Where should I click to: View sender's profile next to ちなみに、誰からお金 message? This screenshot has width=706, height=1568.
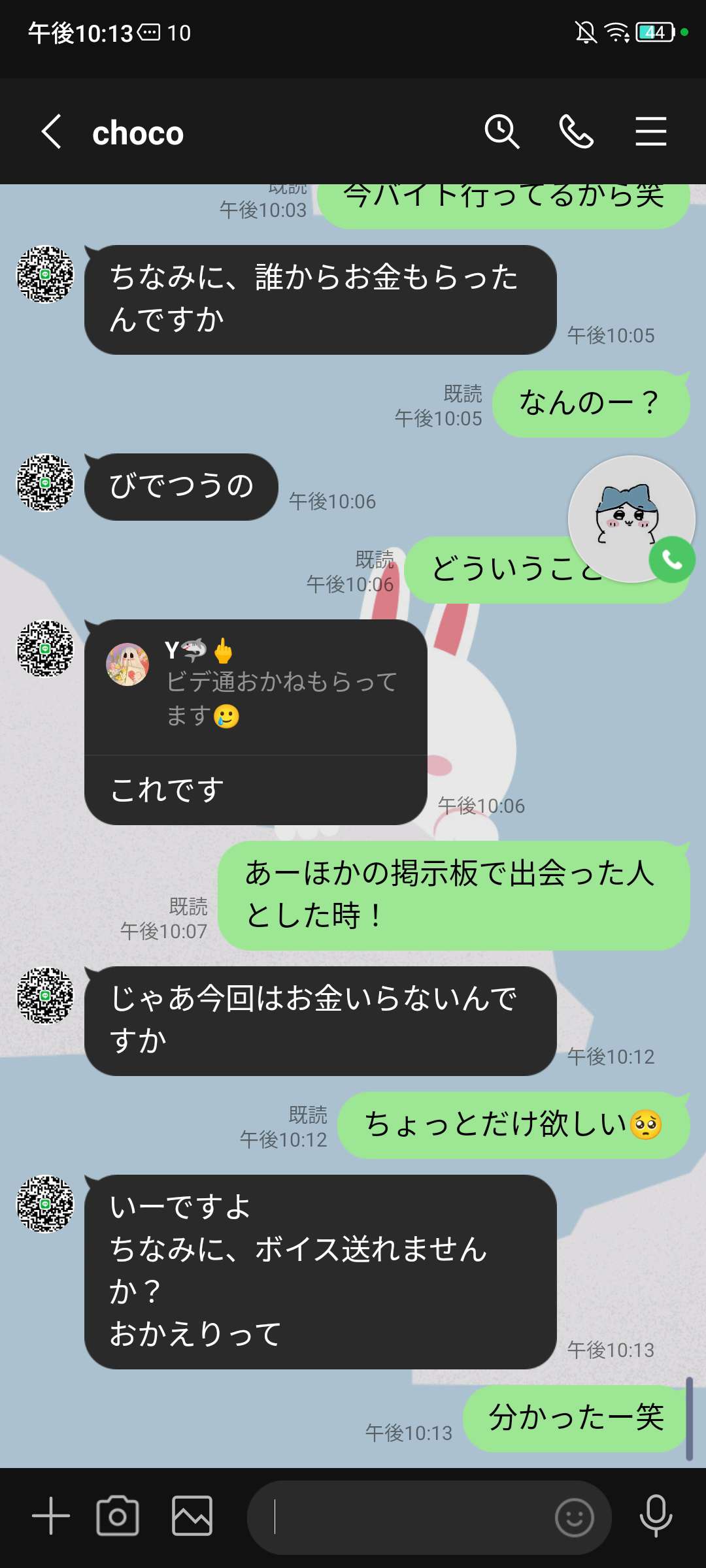point(45,274)
